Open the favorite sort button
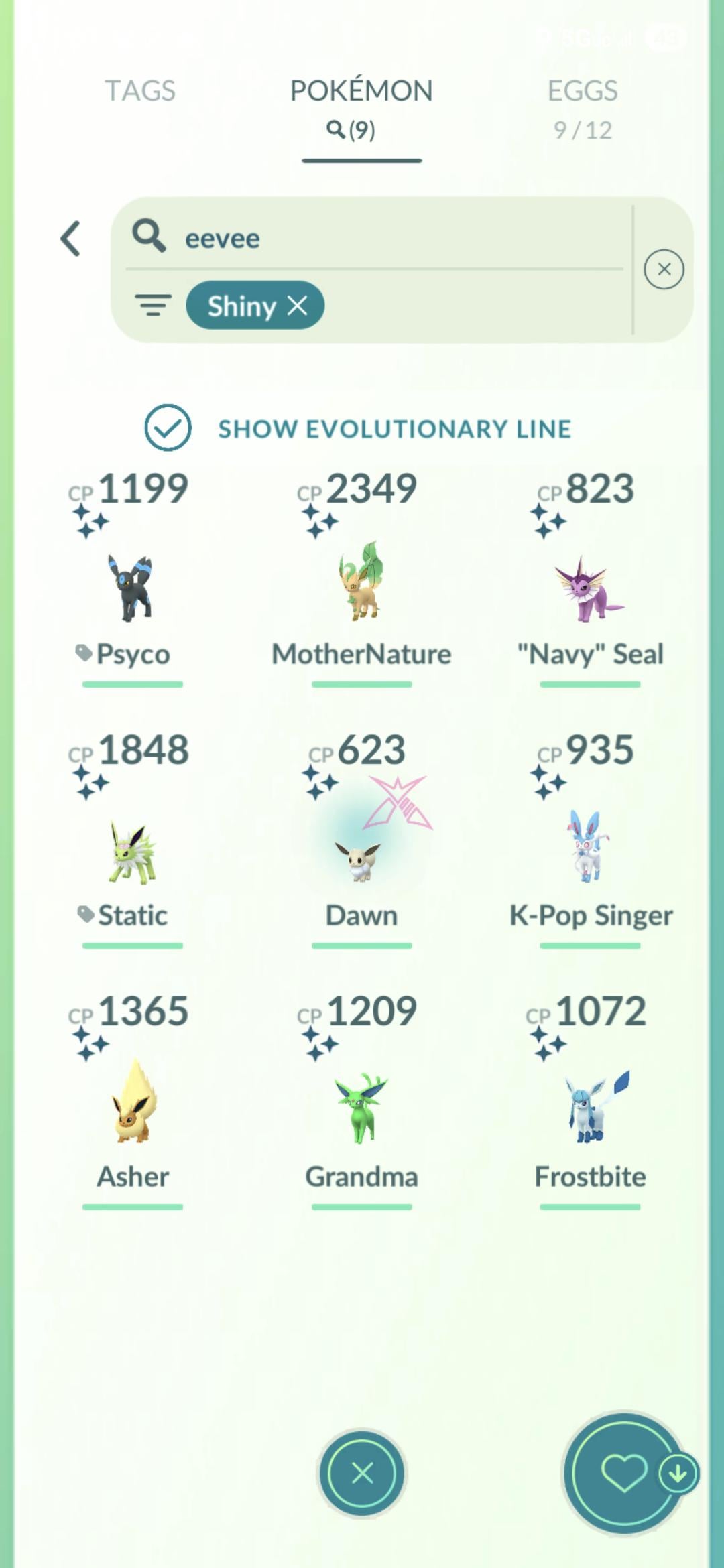Image resolution: width=724 pixels, height=1568 pixels. pyautogui.click(x=623, y=1473)
